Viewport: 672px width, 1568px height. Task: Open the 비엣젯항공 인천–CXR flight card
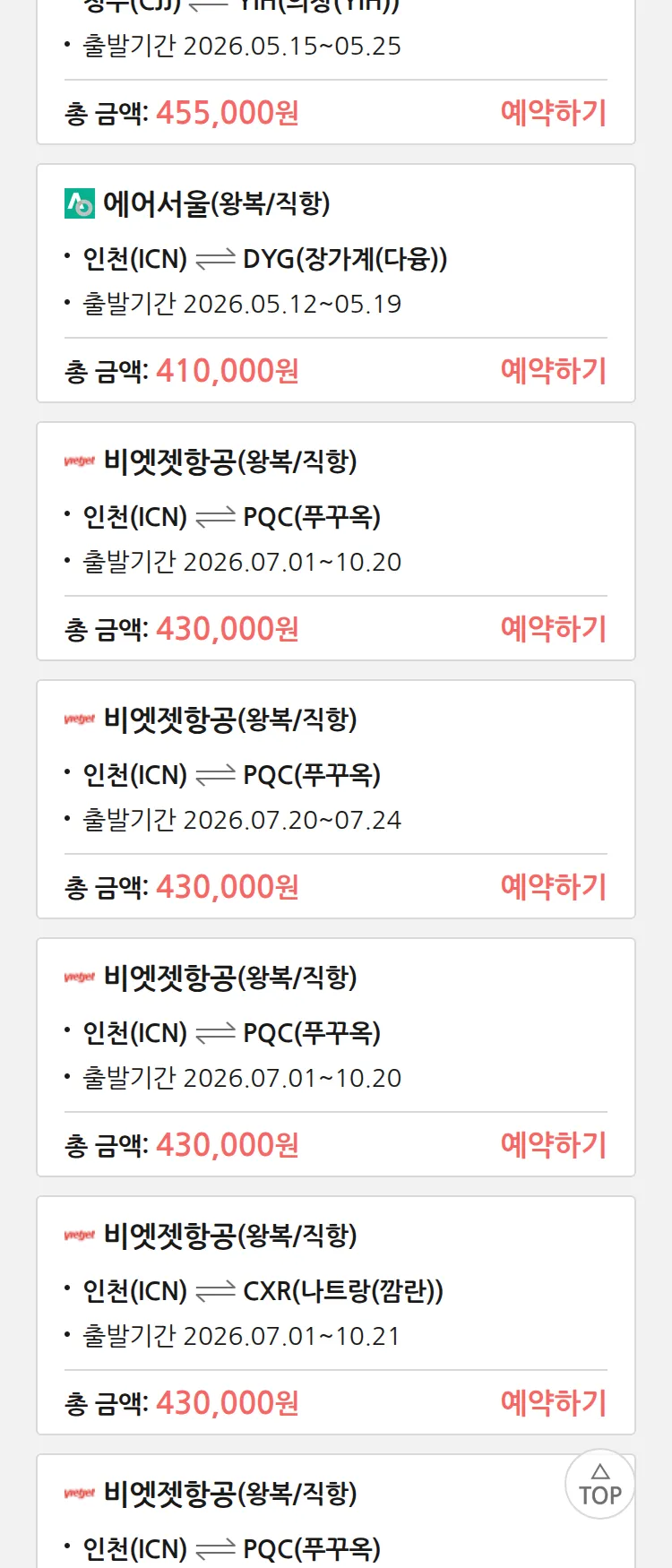click(x=336, y=1315)
